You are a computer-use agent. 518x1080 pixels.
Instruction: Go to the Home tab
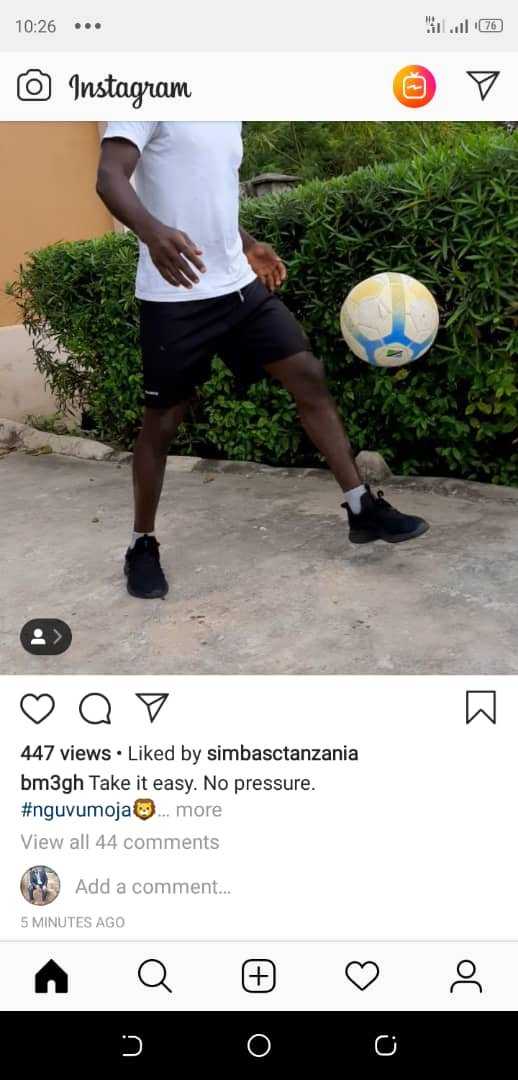[52, 976]
